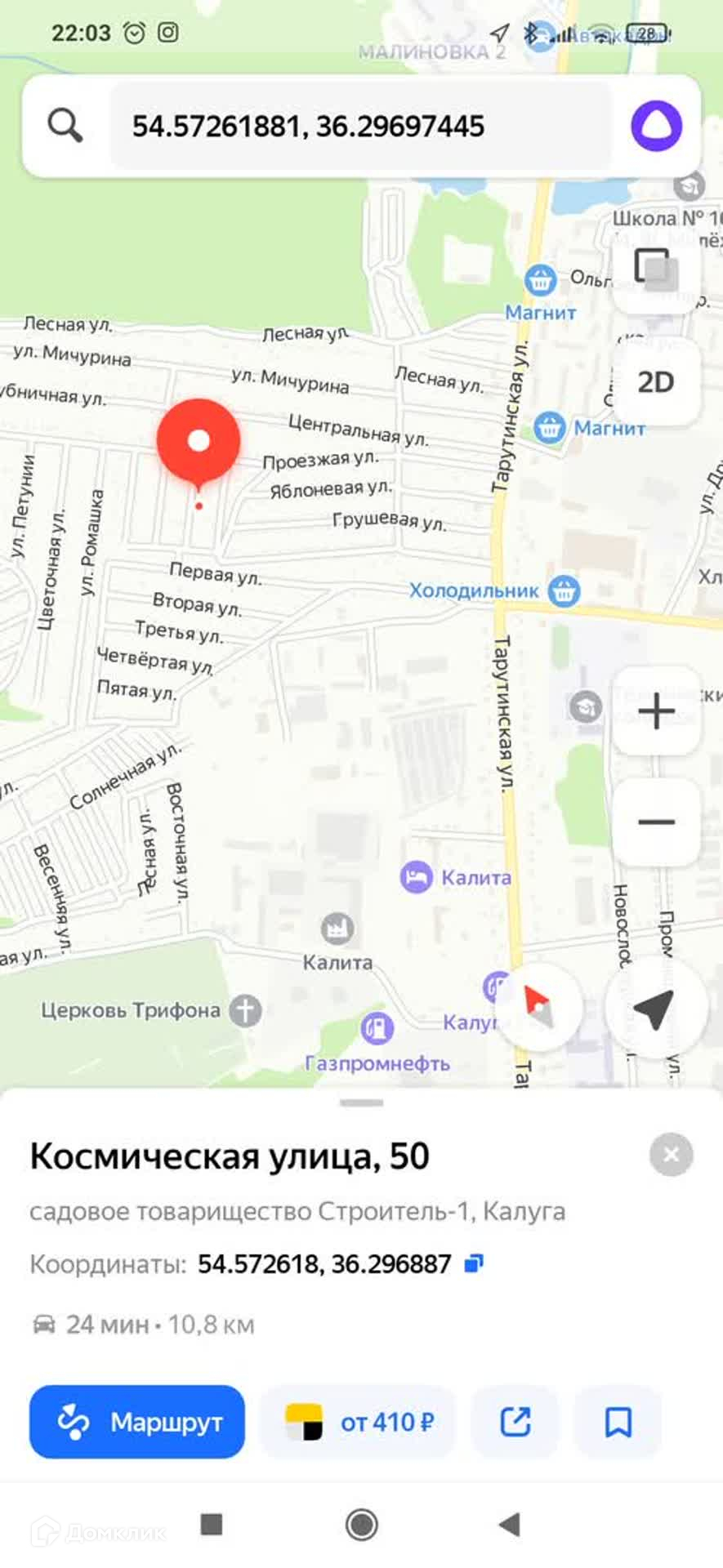Zoom out with the minus button
The height and width of the screenshot is (1568, 723).
pyautogui.click(x=656, y=822)
